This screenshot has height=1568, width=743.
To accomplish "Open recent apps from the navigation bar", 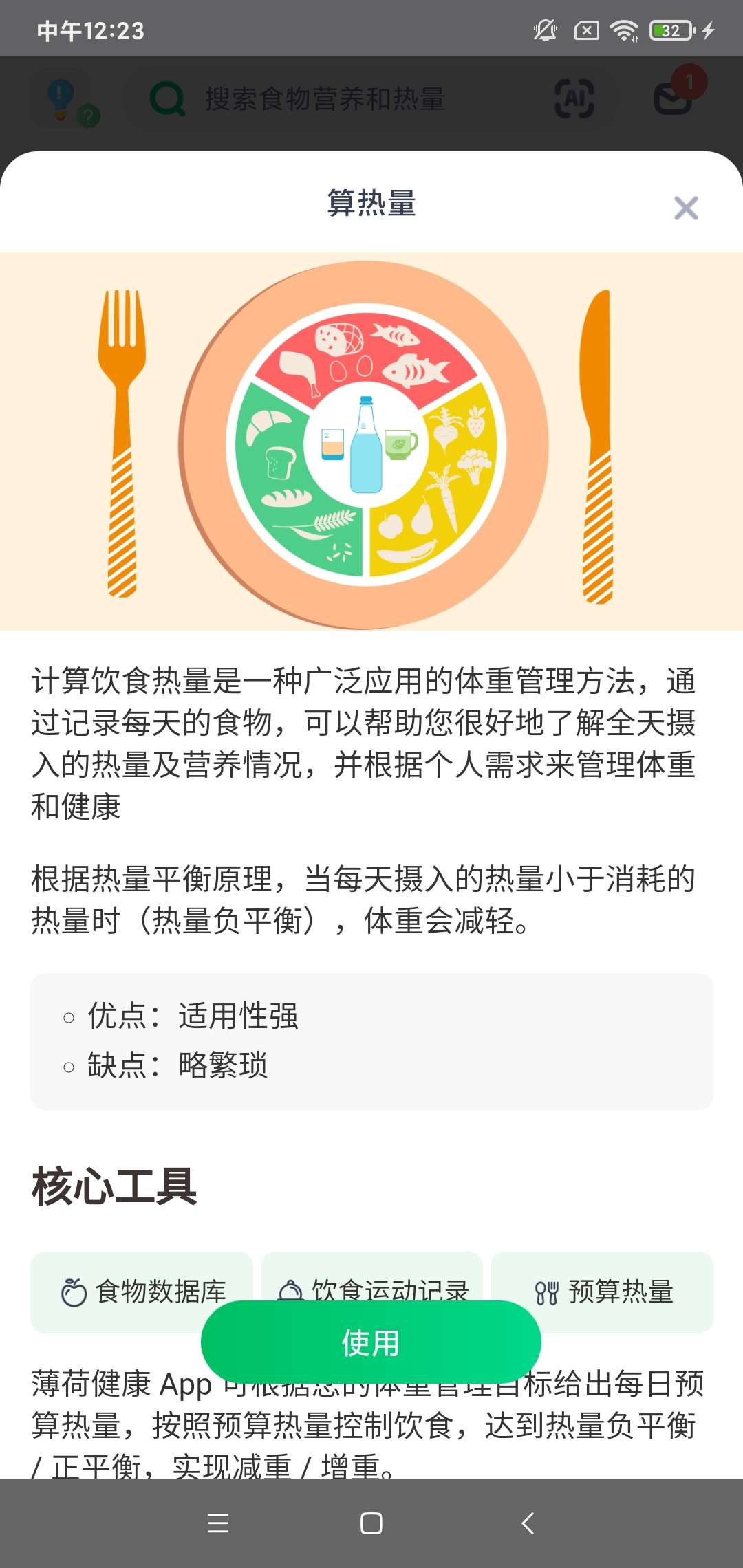I will click(218, 1523).
